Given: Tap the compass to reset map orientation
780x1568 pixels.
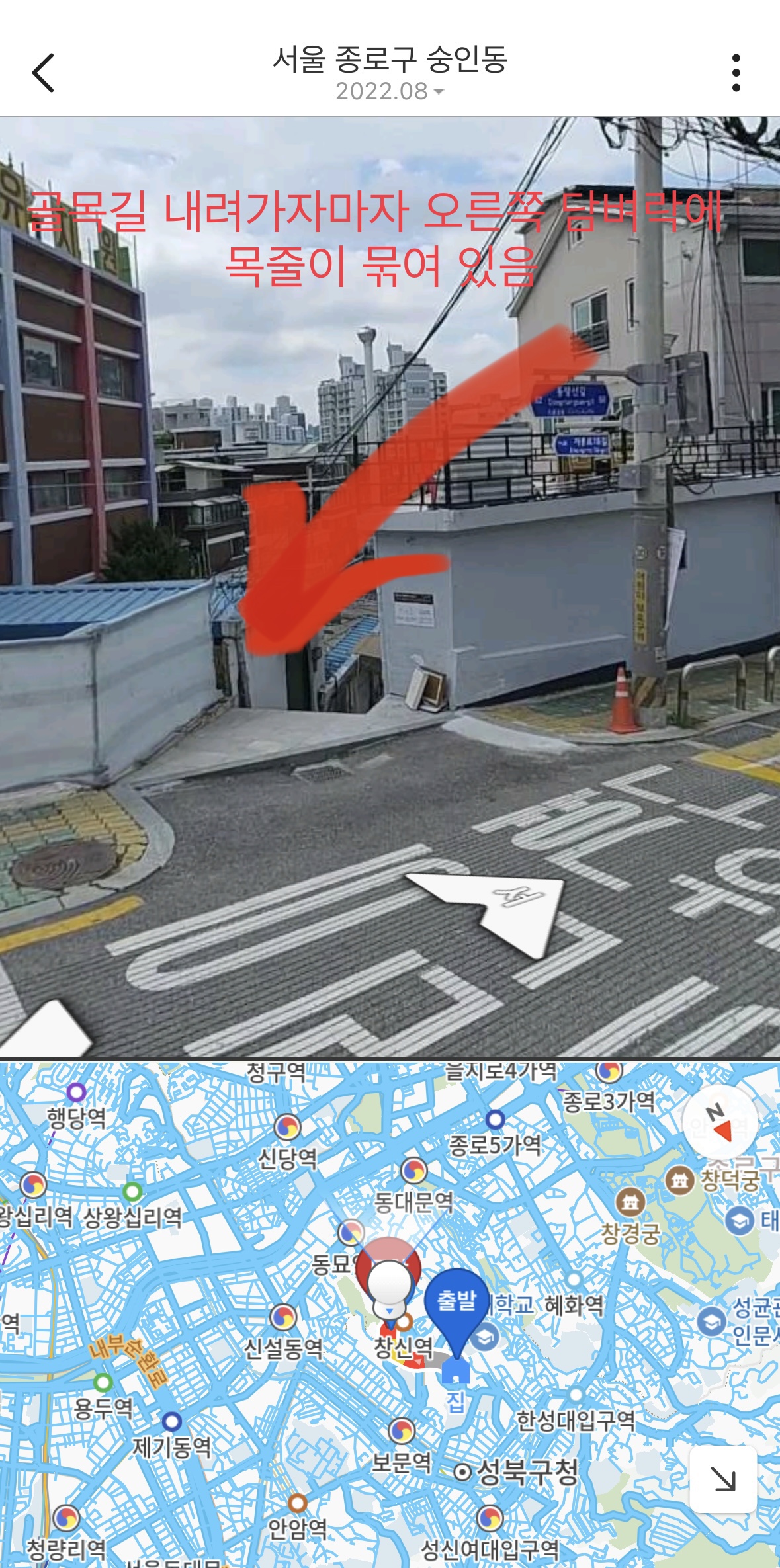Looking at the screenshot, I should click(x=720, y=1122).
